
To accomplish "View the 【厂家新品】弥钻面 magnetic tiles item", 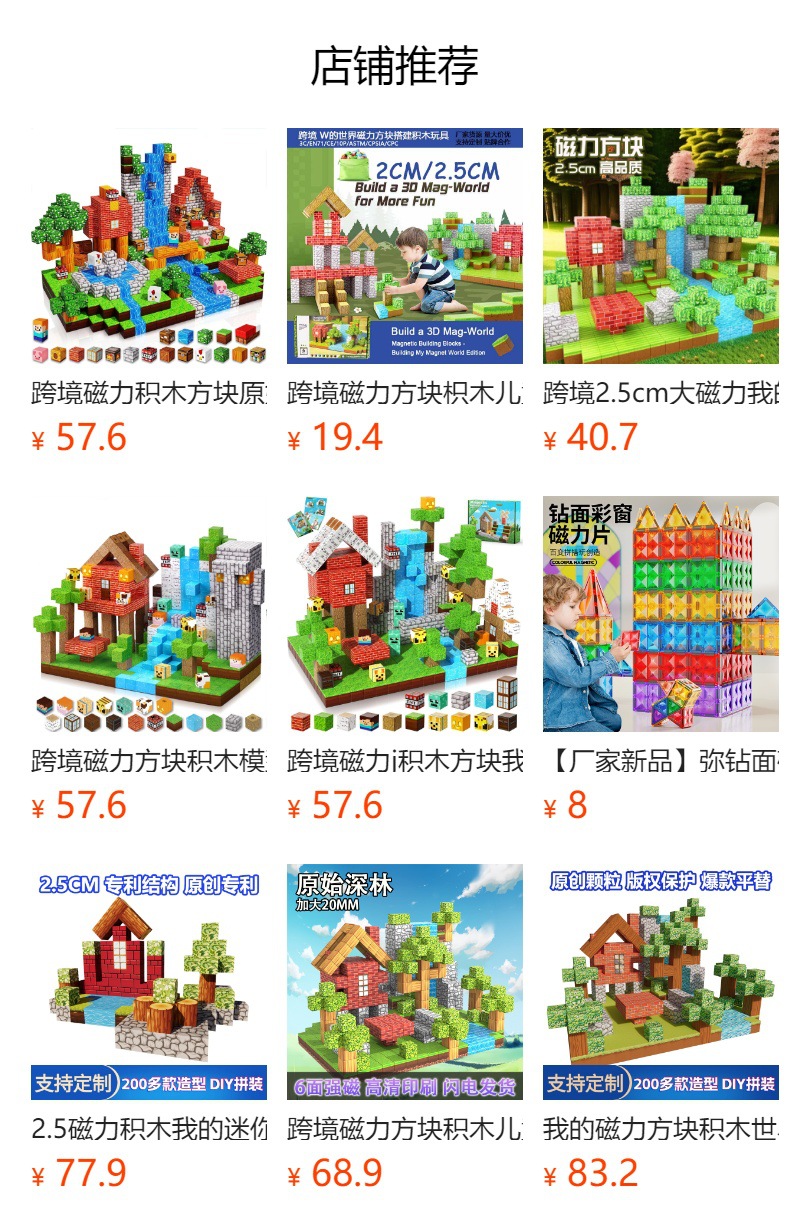I will click(x=661, y=614).
